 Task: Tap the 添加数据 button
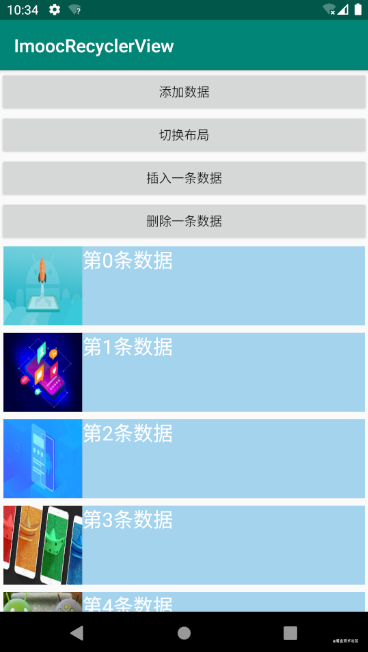pyautogui.click(x=184, y=92)
